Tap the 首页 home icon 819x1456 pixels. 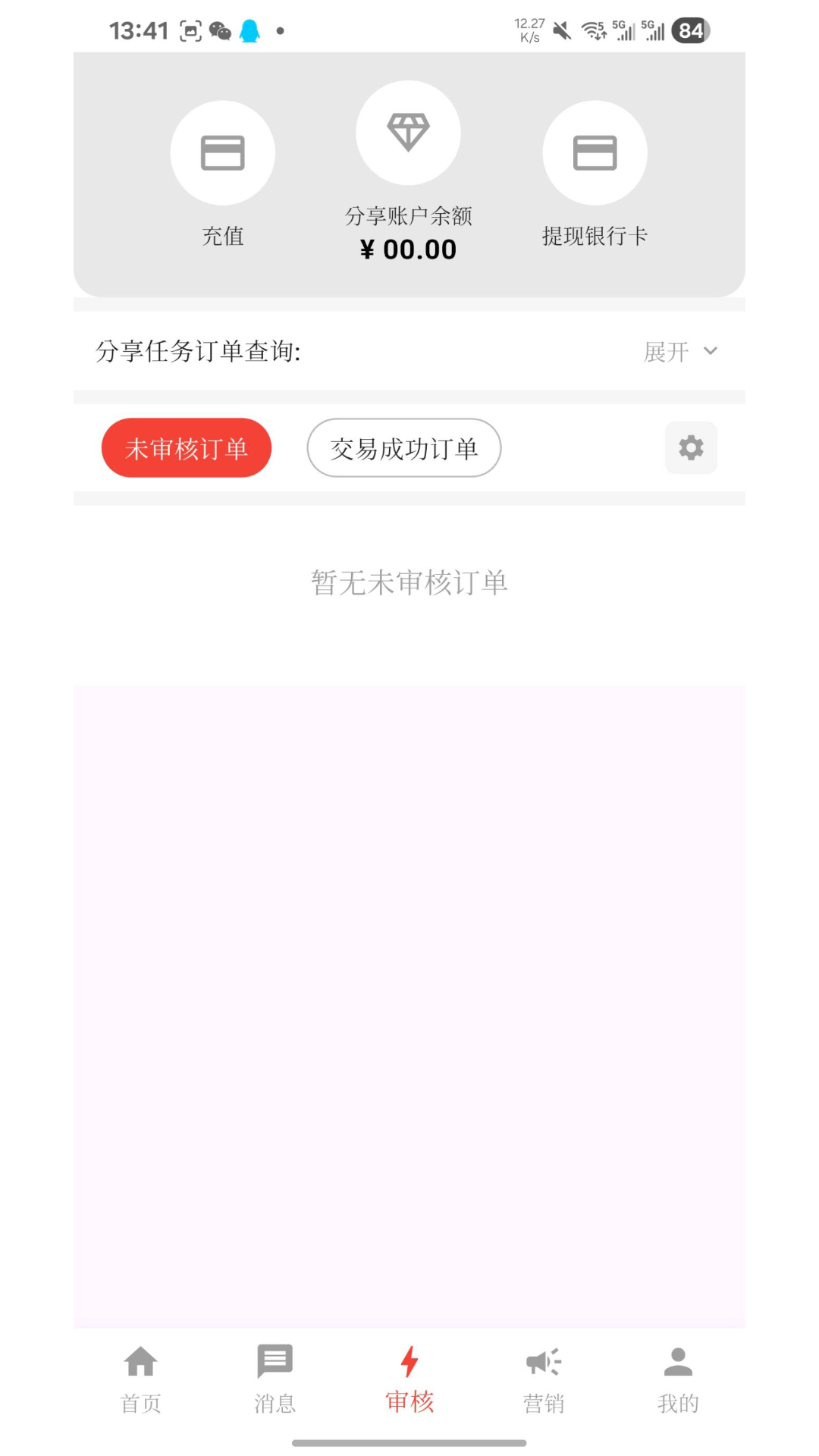[x=141, y=1361]
